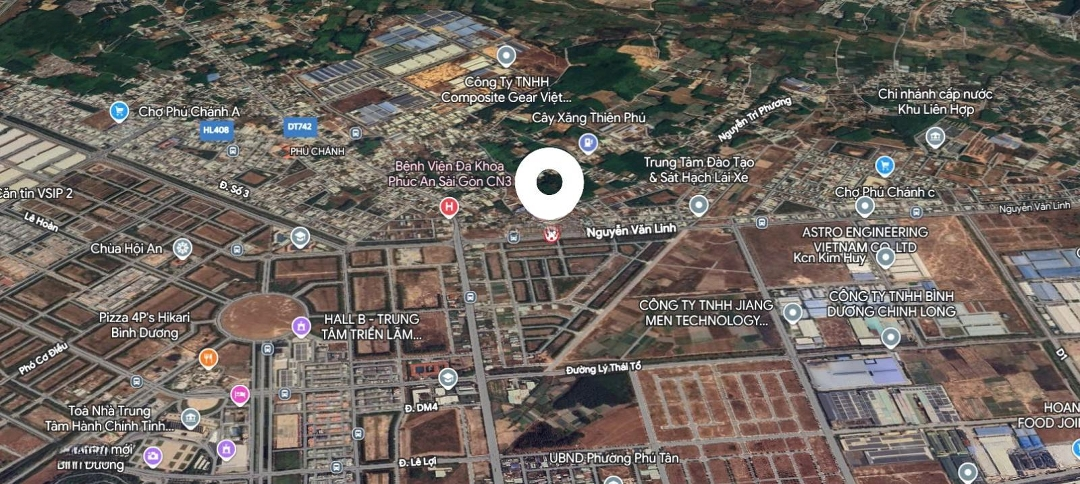Open the HALL B exhibition center marker
The height and width of the screenshot is (484, 1080).
point(300,326)
